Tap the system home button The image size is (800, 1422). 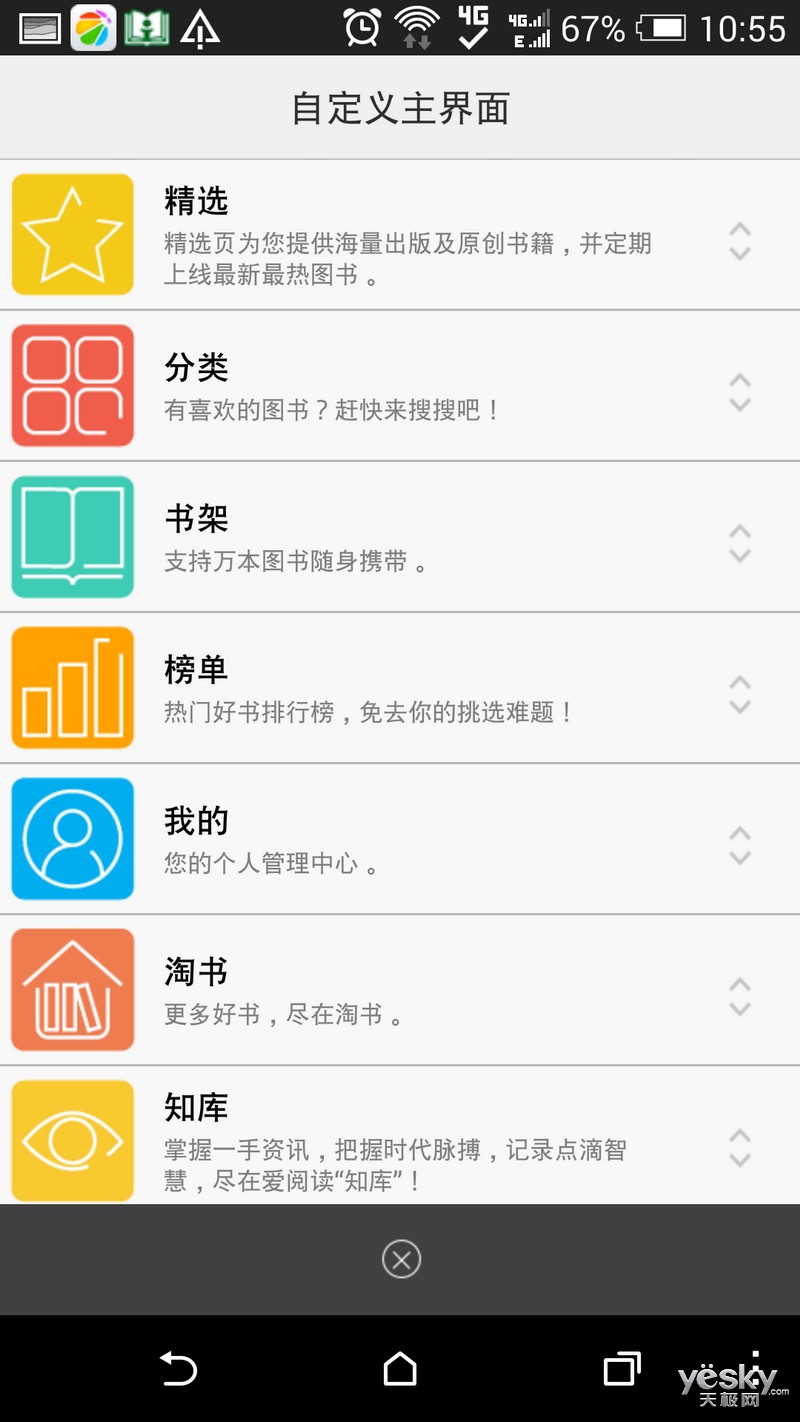pos(400,1368)
